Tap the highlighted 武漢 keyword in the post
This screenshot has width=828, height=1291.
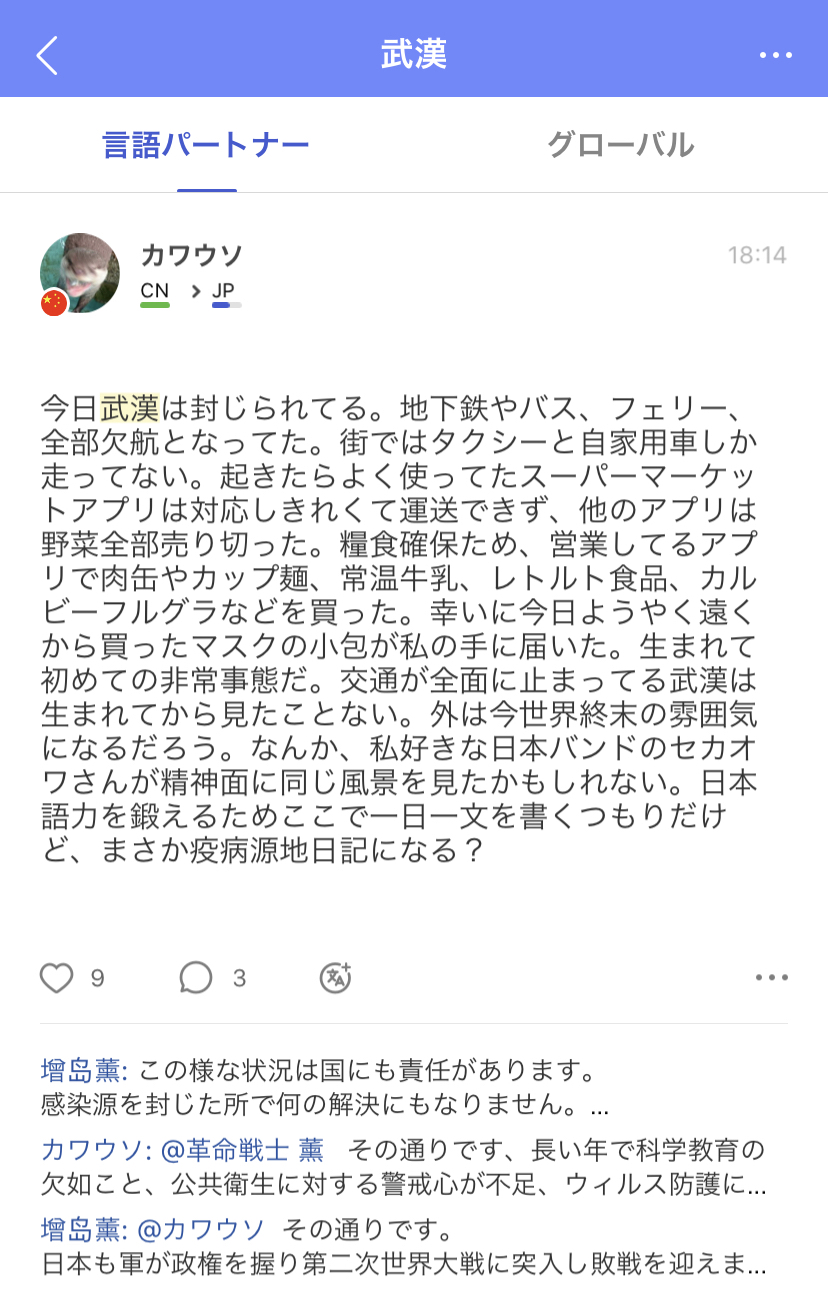point(130,408)
